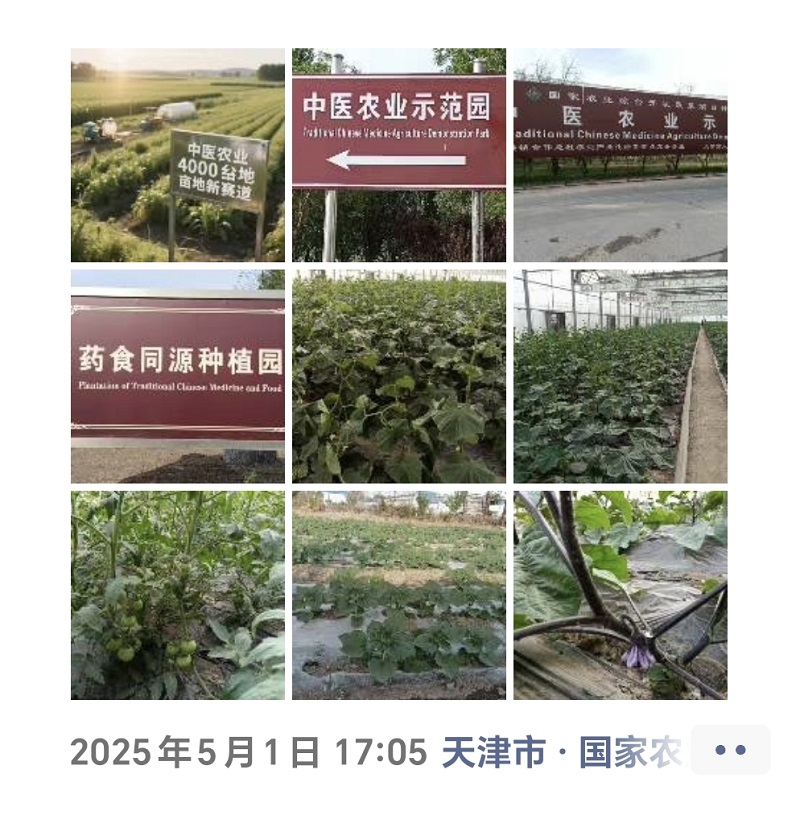Open the 天津市 · 国家农 location link

[561, 752]
